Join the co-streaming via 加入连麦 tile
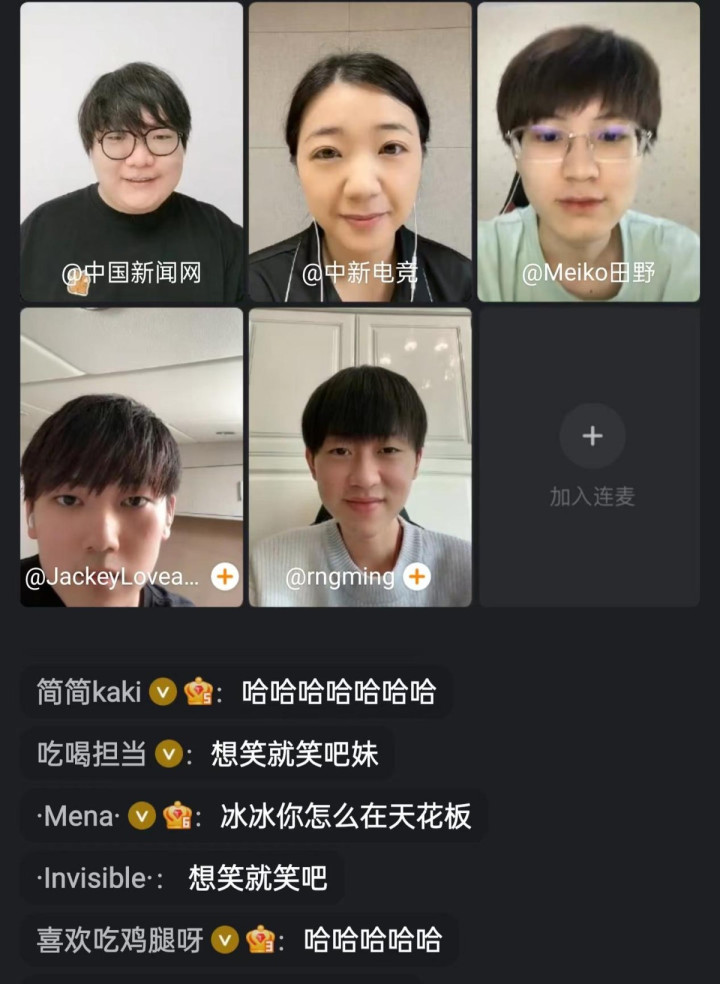Viewport: 720px width, 984px height. [x=592, y=455]
